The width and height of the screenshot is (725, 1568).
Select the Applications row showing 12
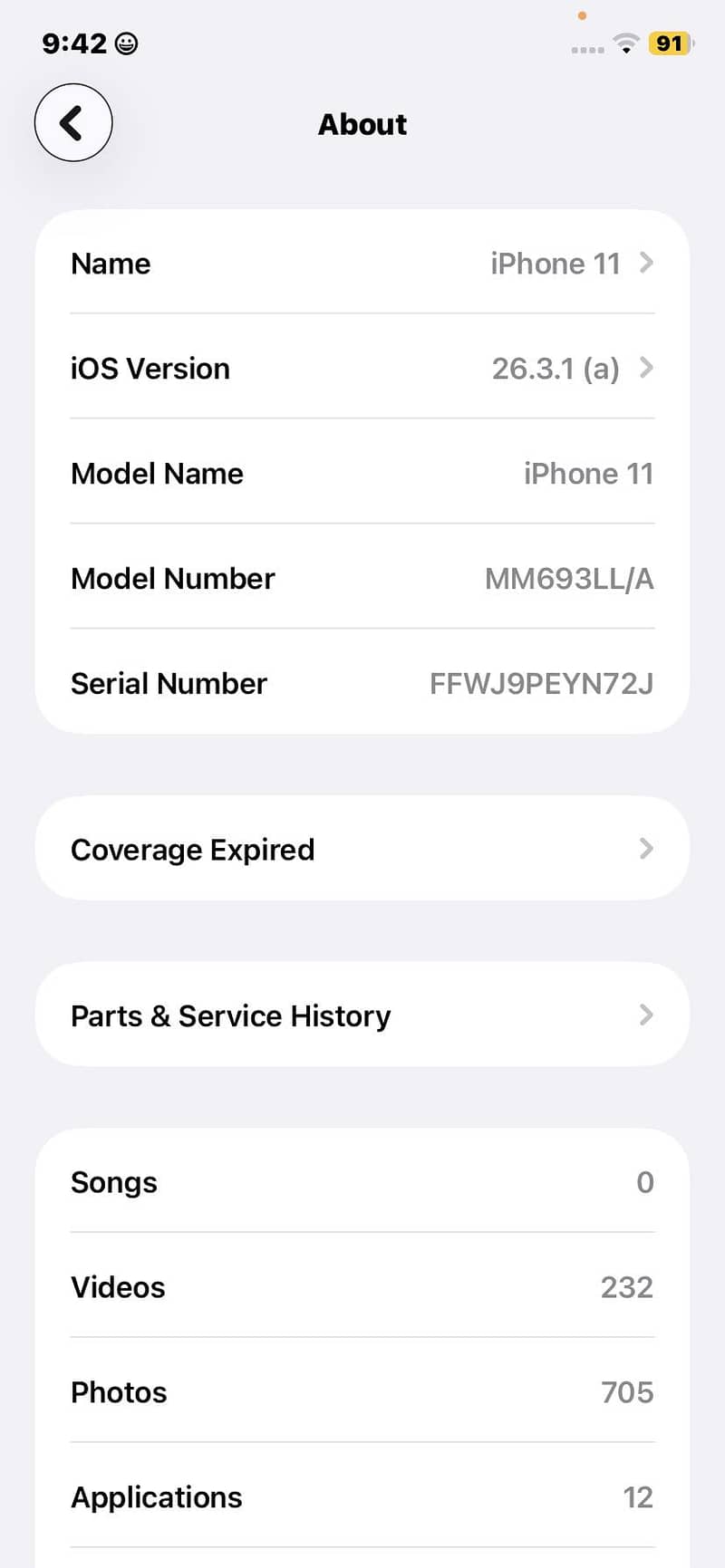click(362, 1496)
